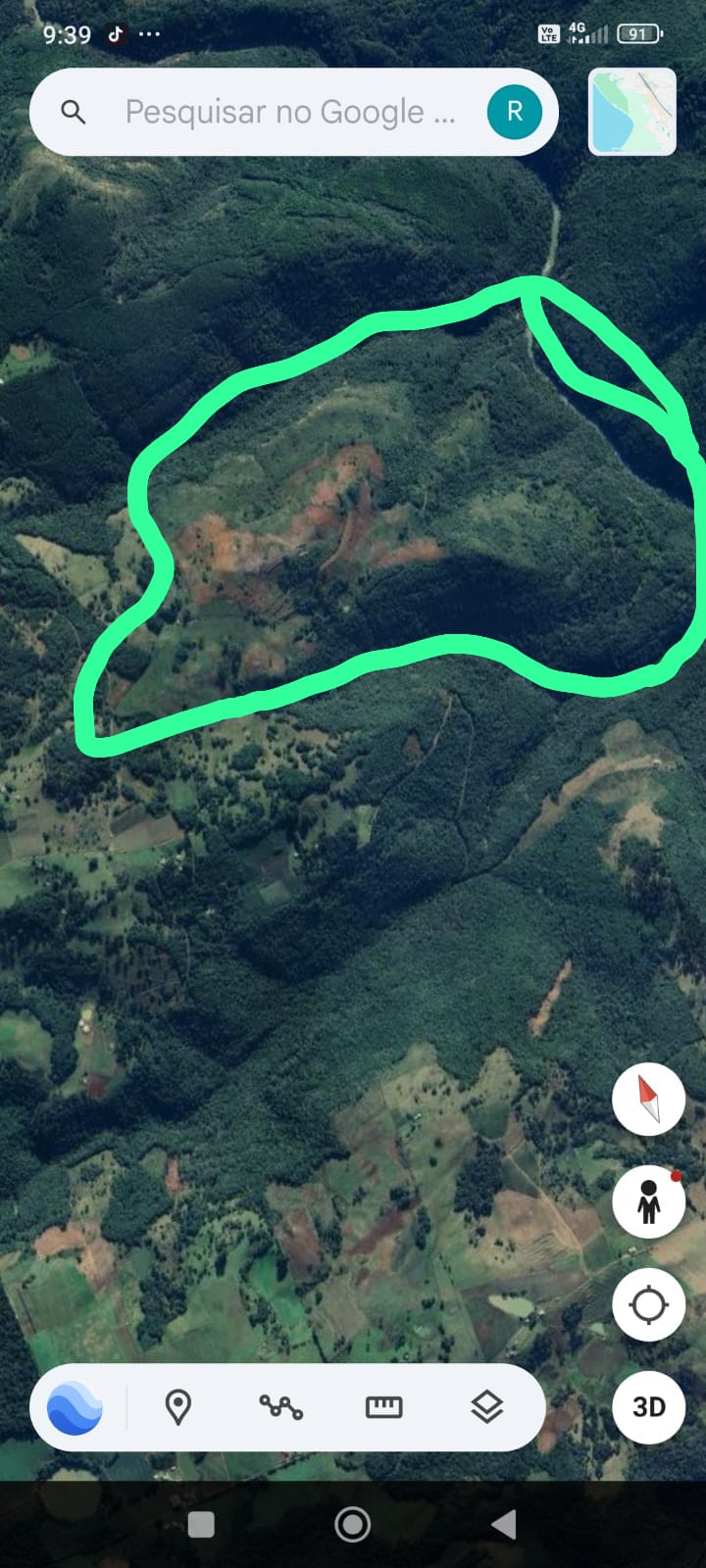Activate the Street View pegman
The width and height of the screenshot is (706, 1568).
(648, 1201)
